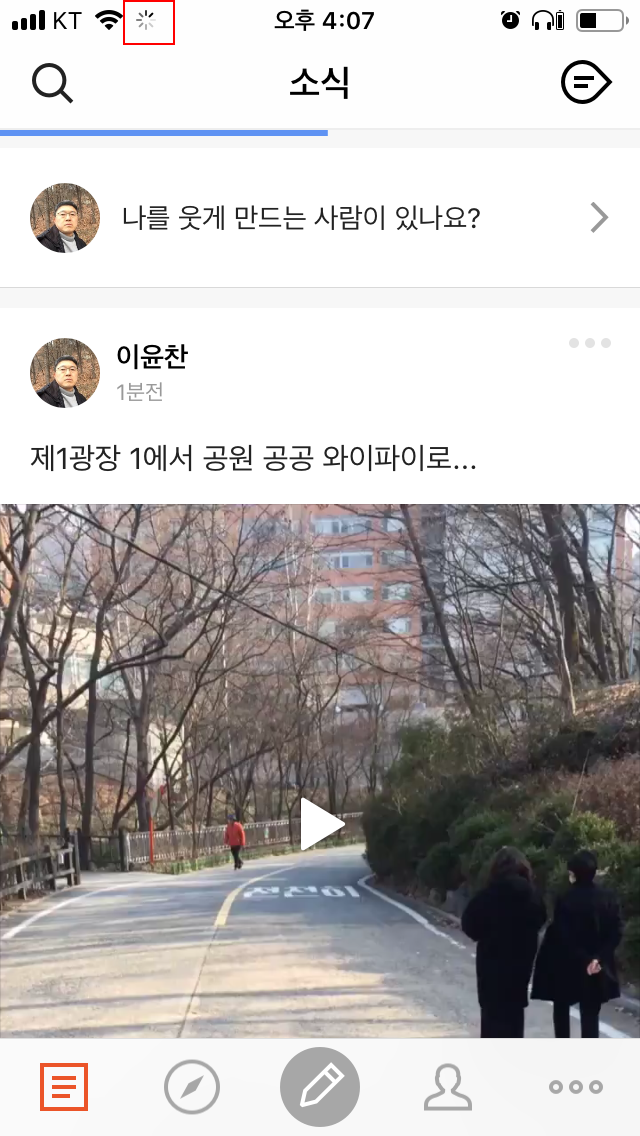Open the three-dot menu on 이윤찬's post

pyautogui.click(x=589, y=343)
